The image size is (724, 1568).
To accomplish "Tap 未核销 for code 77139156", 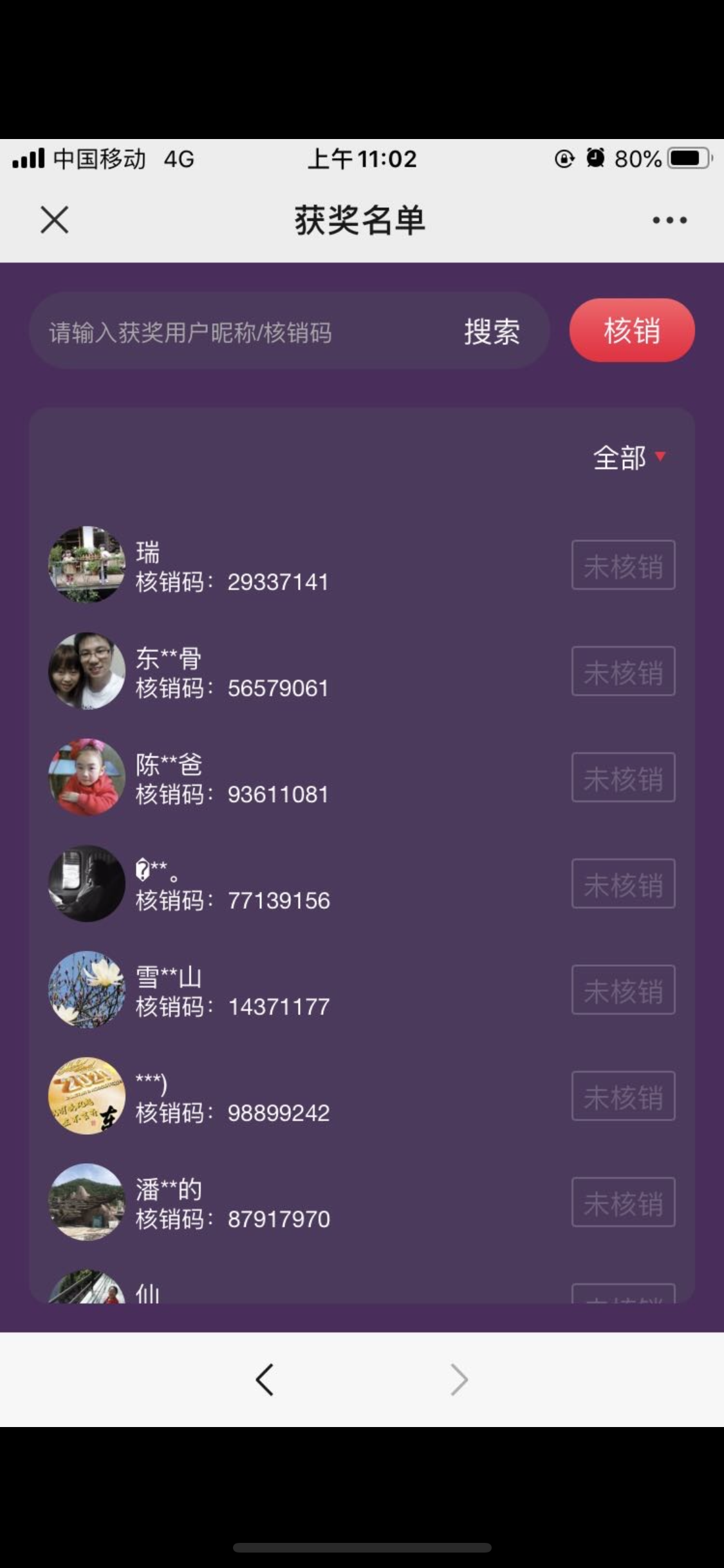I will tap(623, 884).
